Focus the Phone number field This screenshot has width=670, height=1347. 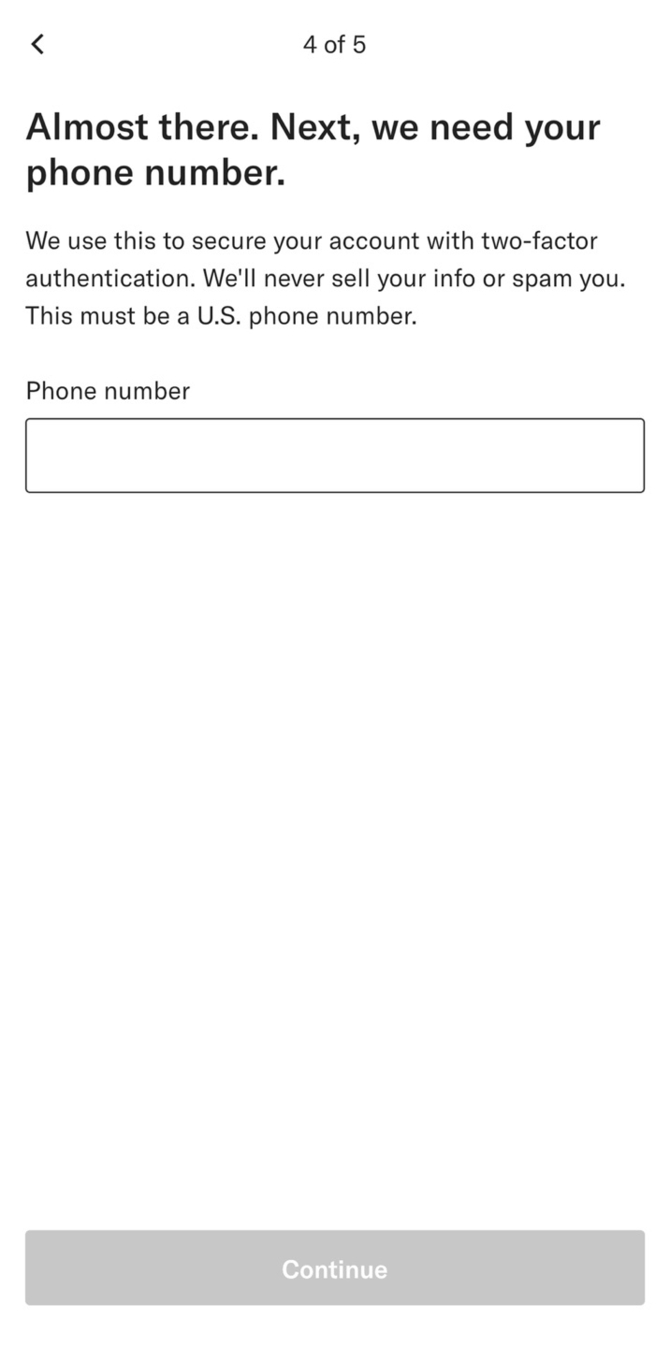click(334, 456)
